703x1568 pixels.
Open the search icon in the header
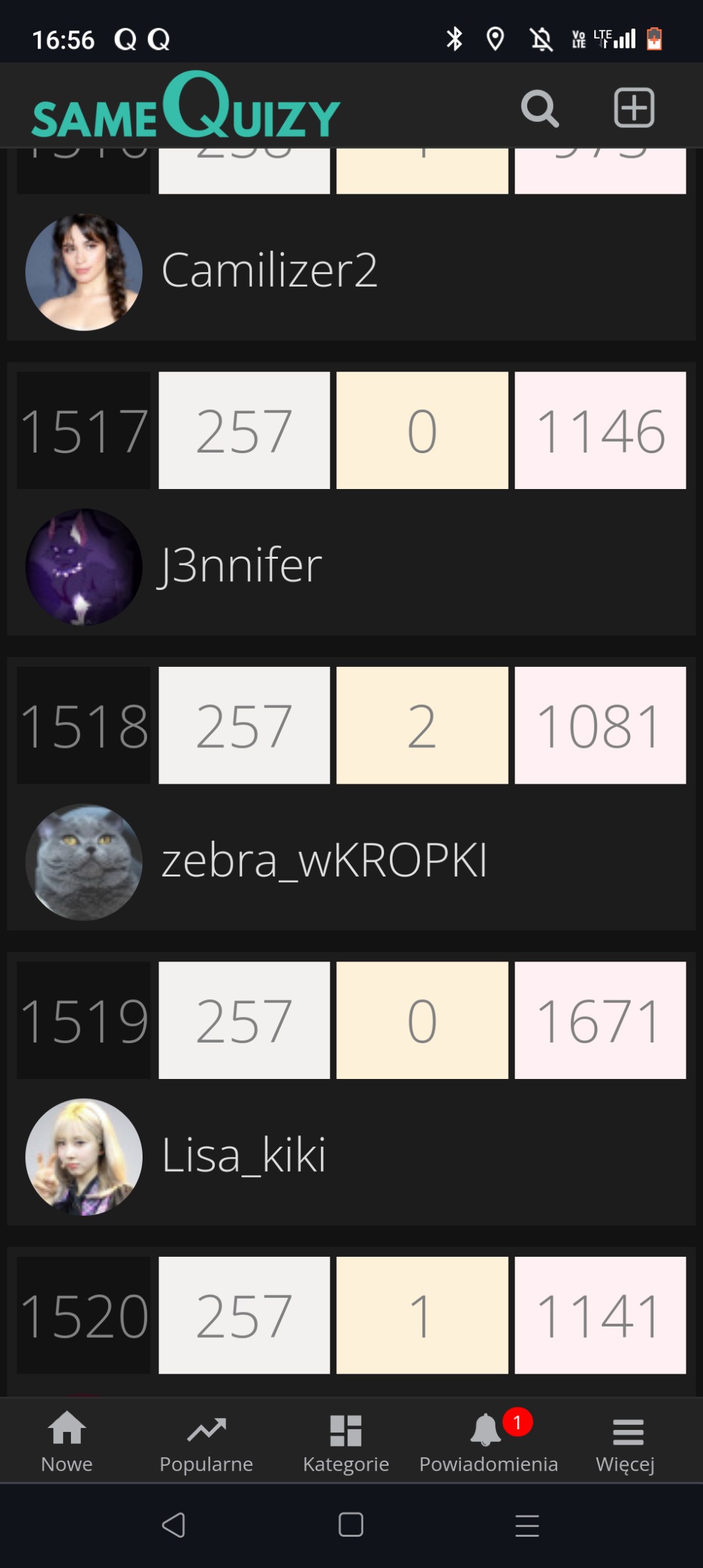tap(539, 108)
